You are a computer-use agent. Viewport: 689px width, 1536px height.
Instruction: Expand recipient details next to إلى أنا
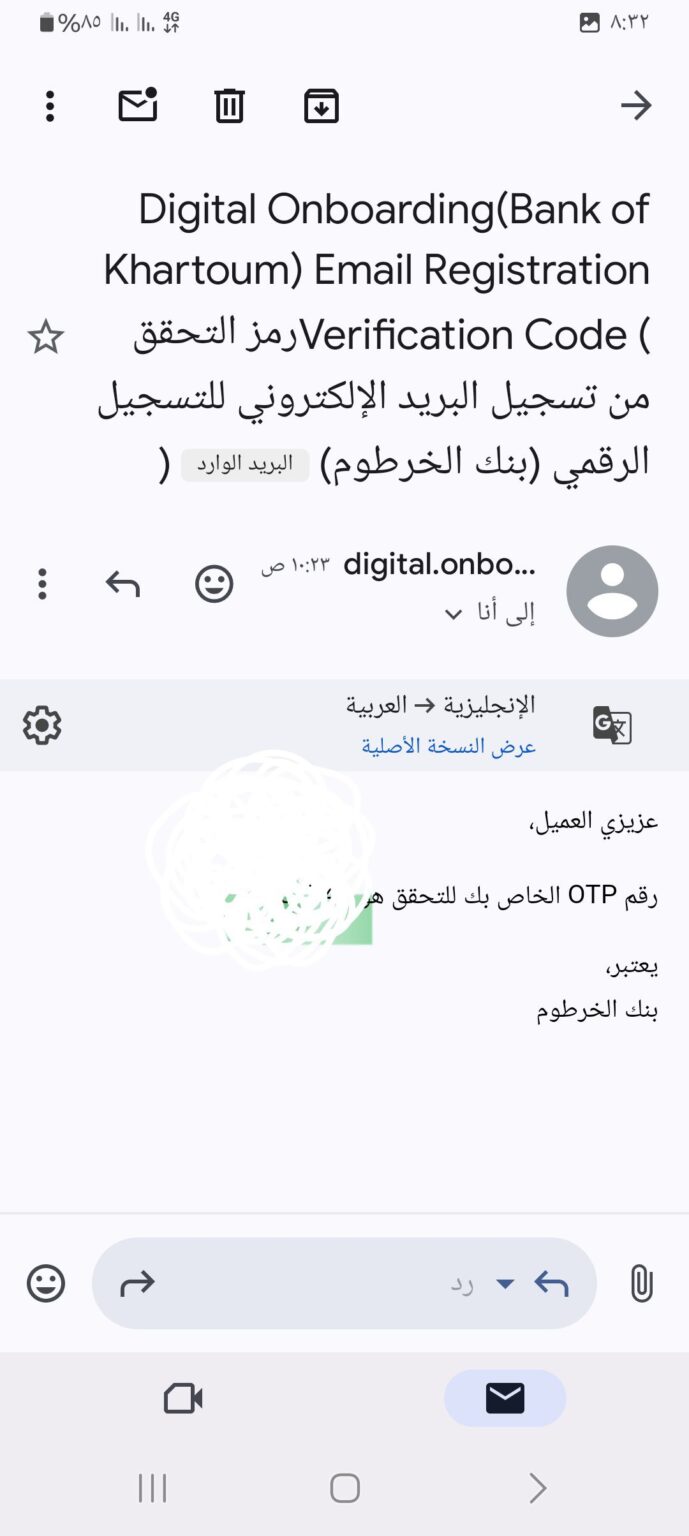pyautogui.click(x=454, y=615)
